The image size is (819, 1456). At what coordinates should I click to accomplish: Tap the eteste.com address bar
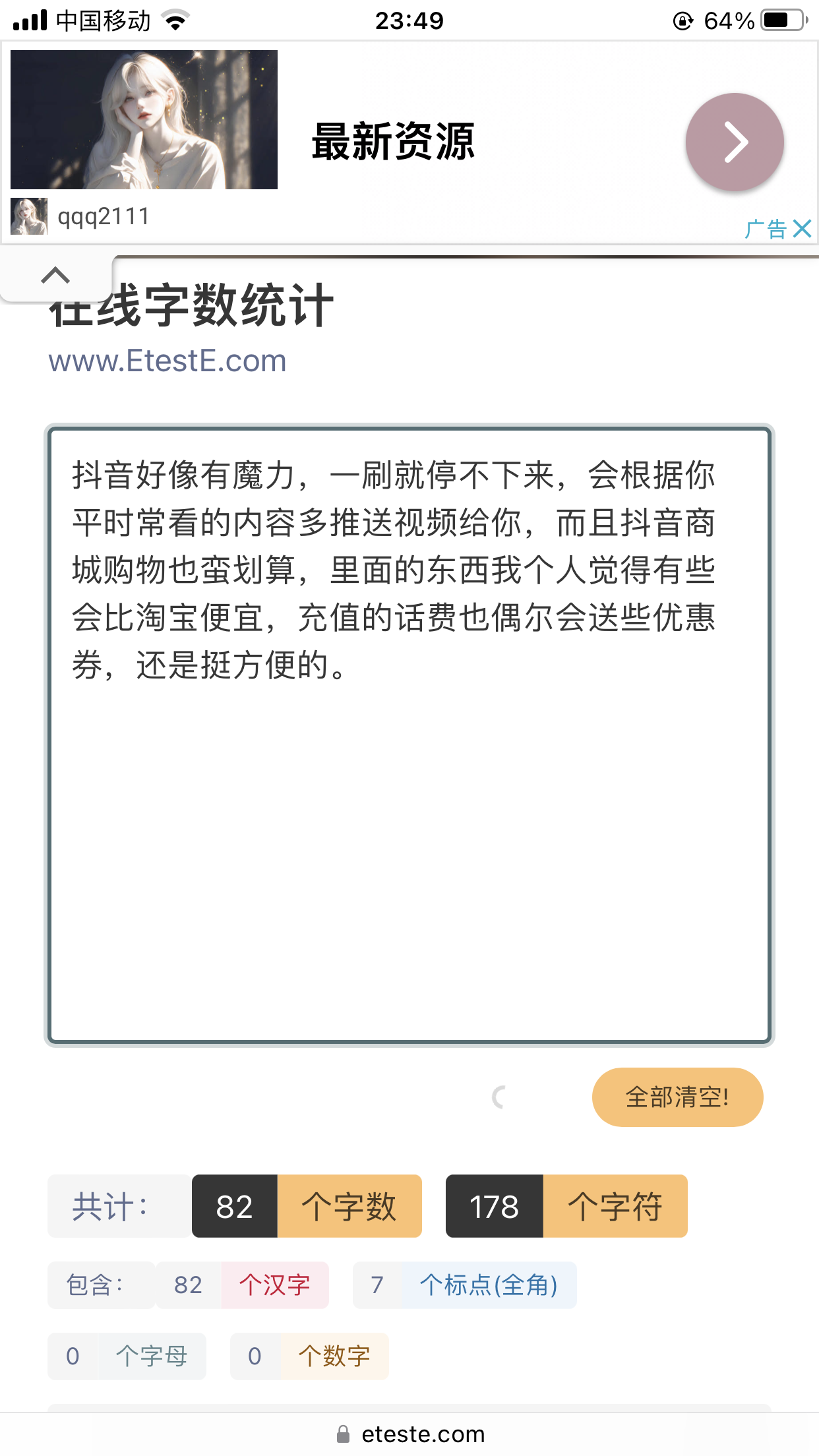click(409, 1434)
